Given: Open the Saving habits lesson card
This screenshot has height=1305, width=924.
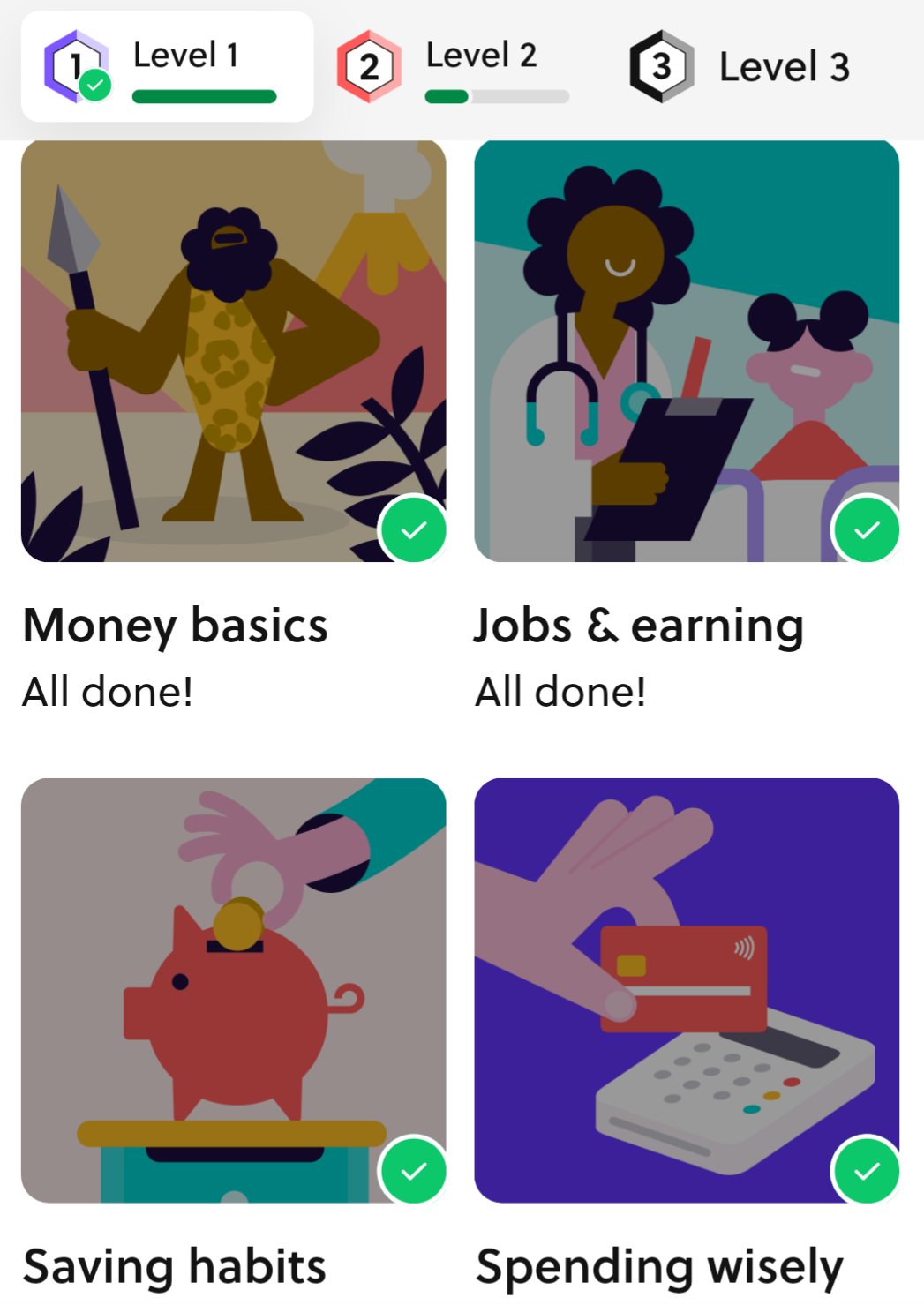Looking at the screenshot, I should [x=233, y=990].
